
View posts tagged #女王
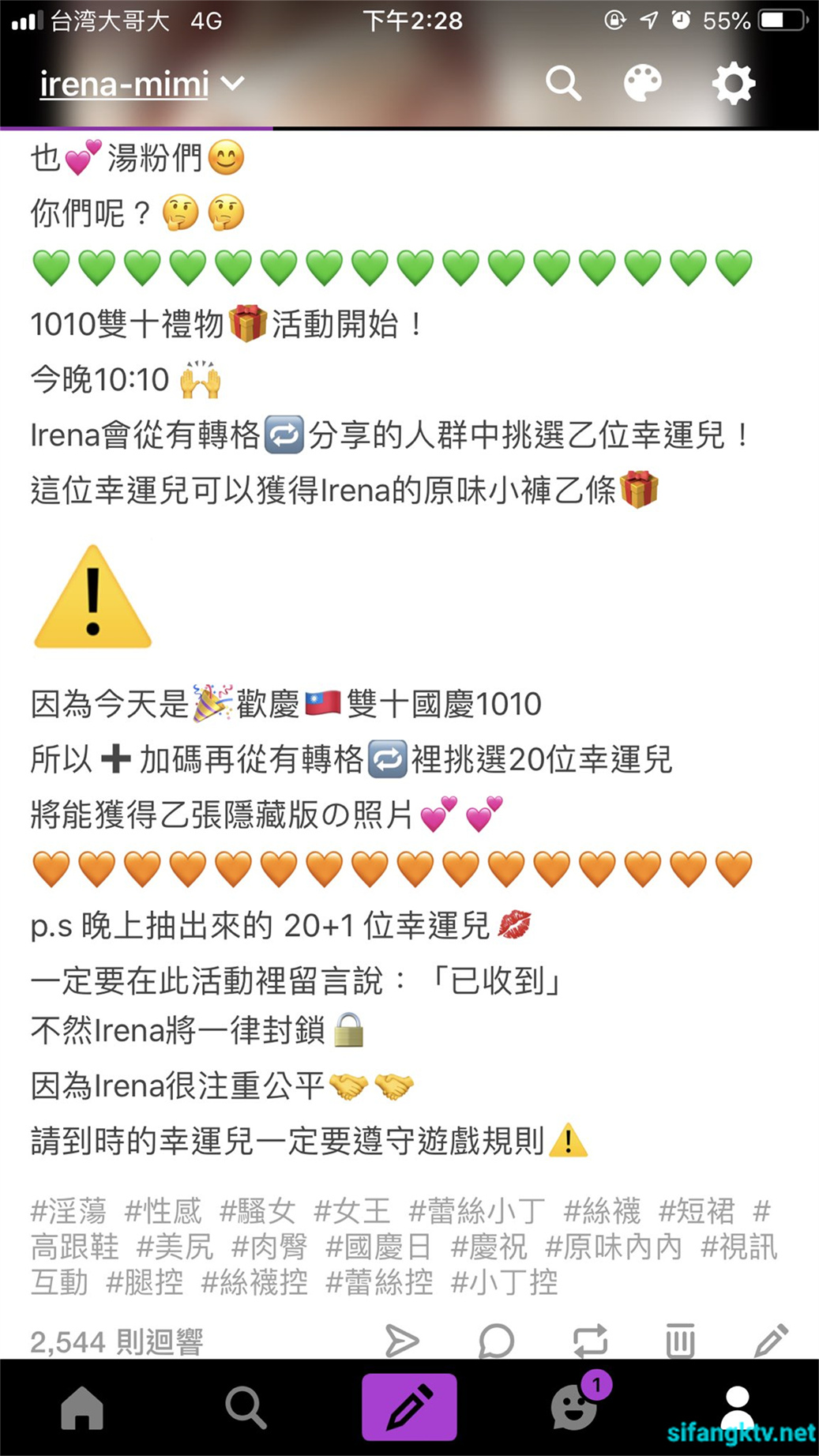351,1210
